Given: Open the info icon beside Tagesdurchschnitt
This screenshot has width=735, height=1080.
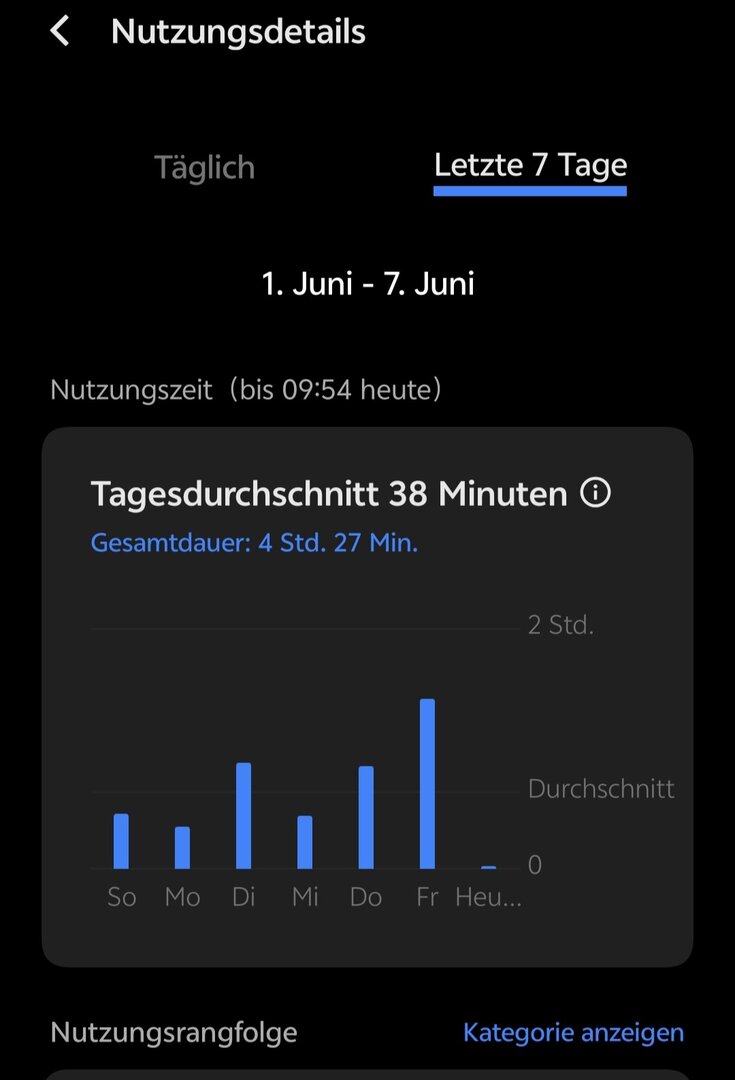Looking at the screenshot, I should 596,493.
